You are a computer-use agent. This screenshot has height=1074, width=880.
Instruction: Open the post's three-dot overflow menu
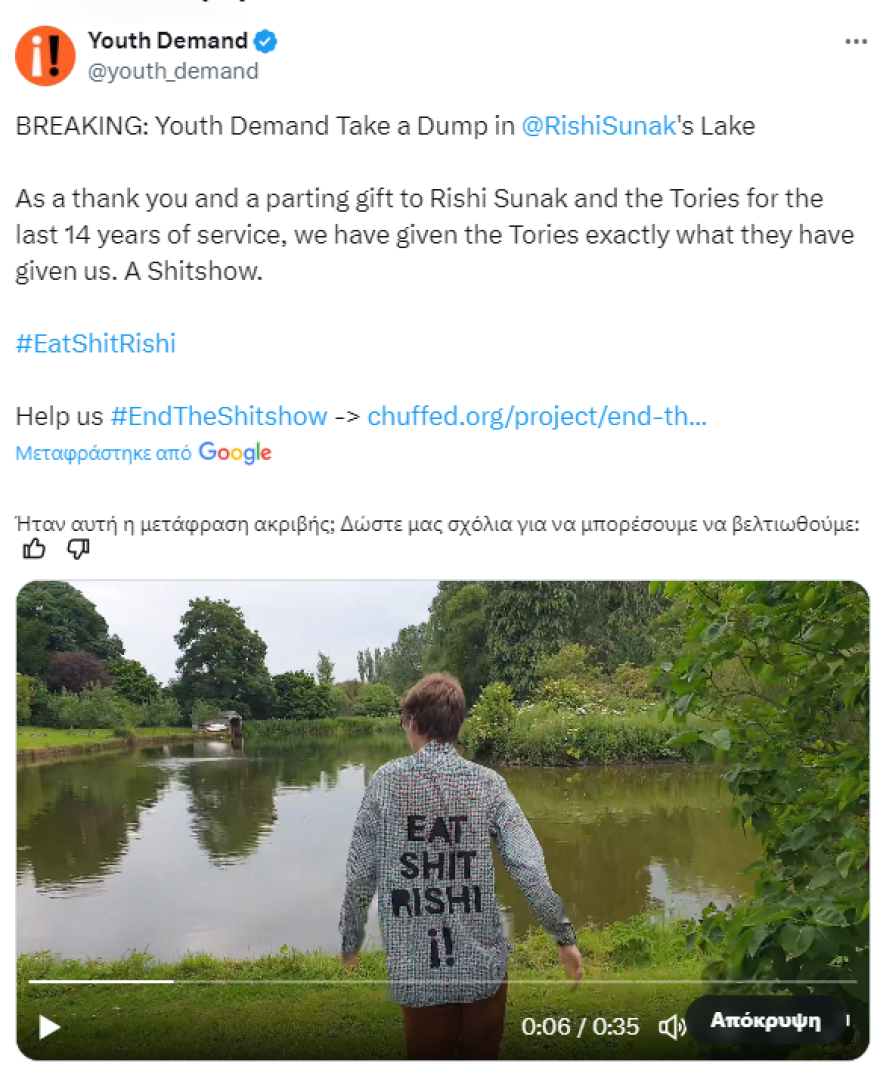(x=855, y=42)
